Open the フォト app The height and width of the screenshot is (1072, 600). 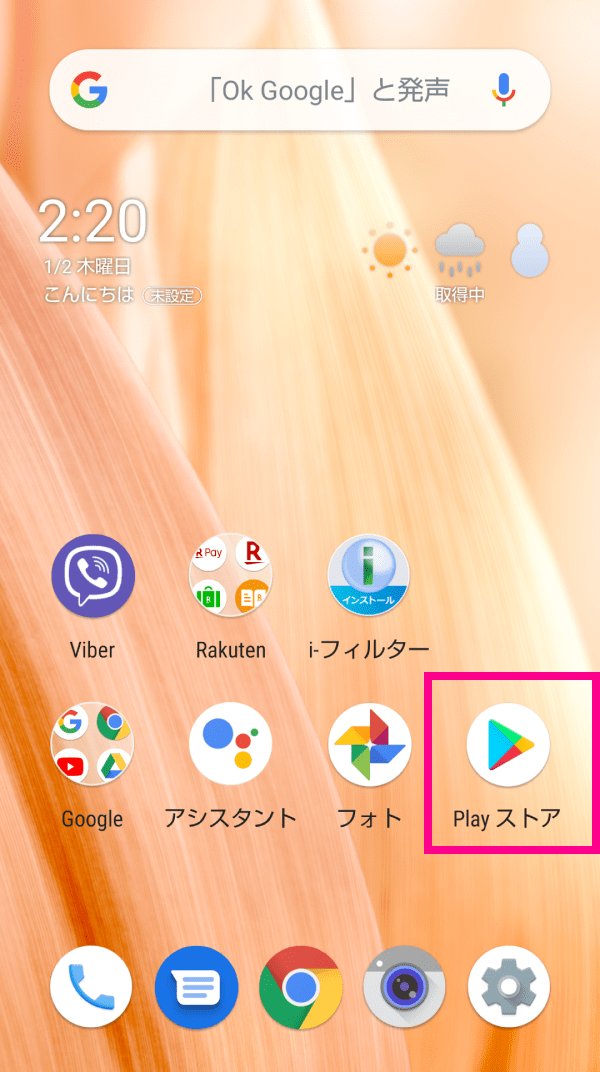(x=369, y=744)
